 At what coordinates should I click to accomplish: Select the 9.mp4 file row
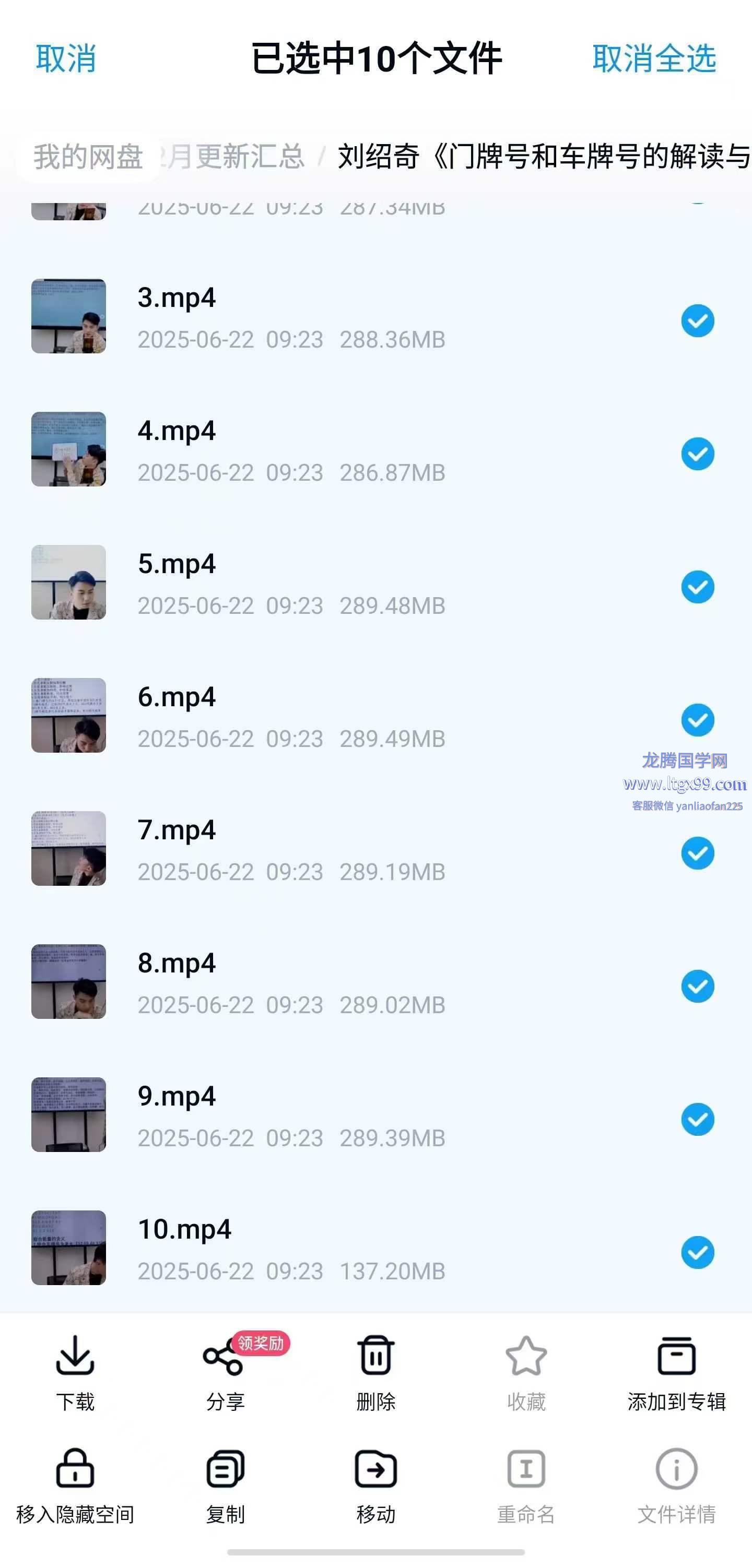[375, 1115]
